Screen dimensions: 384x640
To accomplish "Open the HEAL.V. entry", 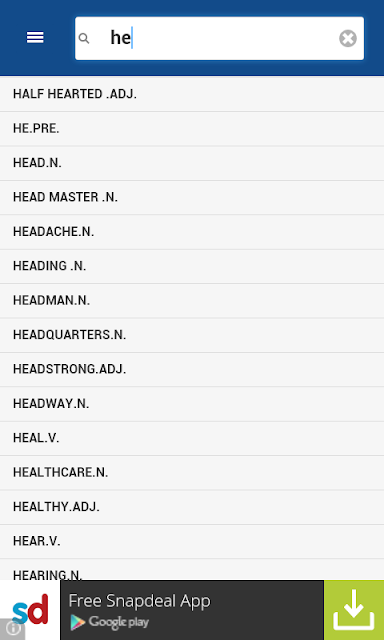I will (192, 438).
